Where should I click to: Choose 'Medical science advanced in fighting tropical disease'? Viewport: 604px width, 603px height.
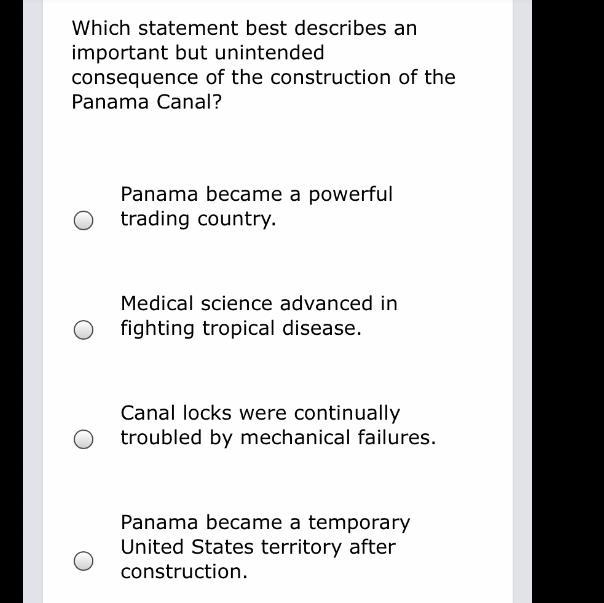point(85,330)
